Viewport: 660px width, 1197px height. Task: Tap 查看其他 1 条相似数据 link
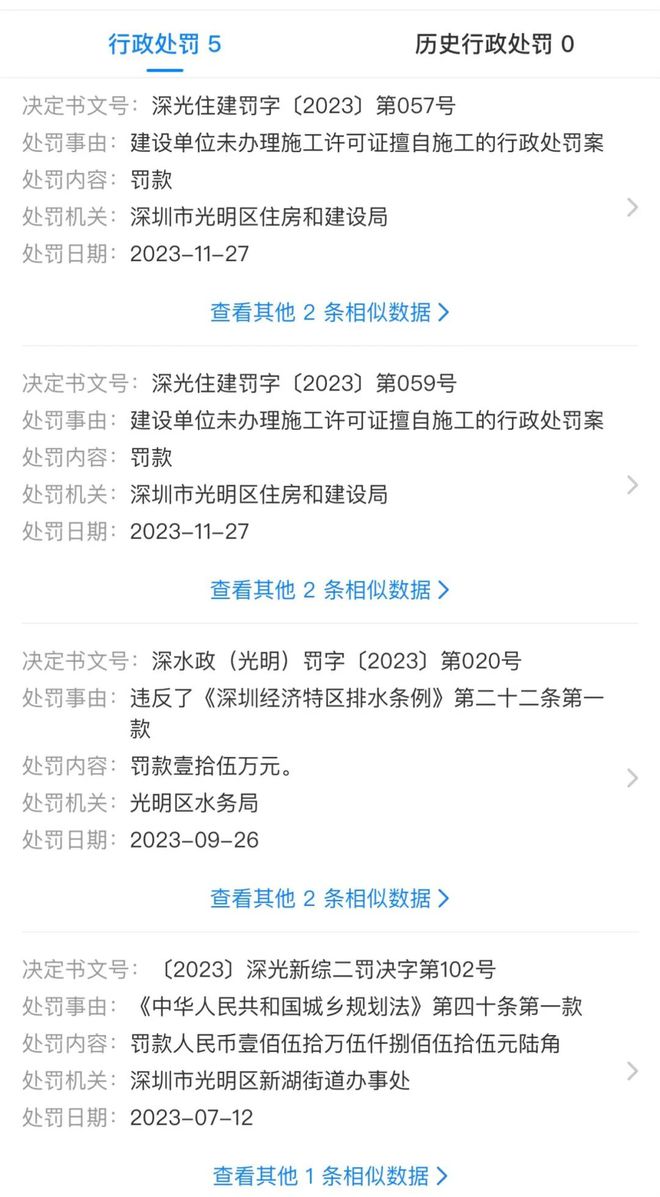pyautogui.click(x=330, y=1176)
